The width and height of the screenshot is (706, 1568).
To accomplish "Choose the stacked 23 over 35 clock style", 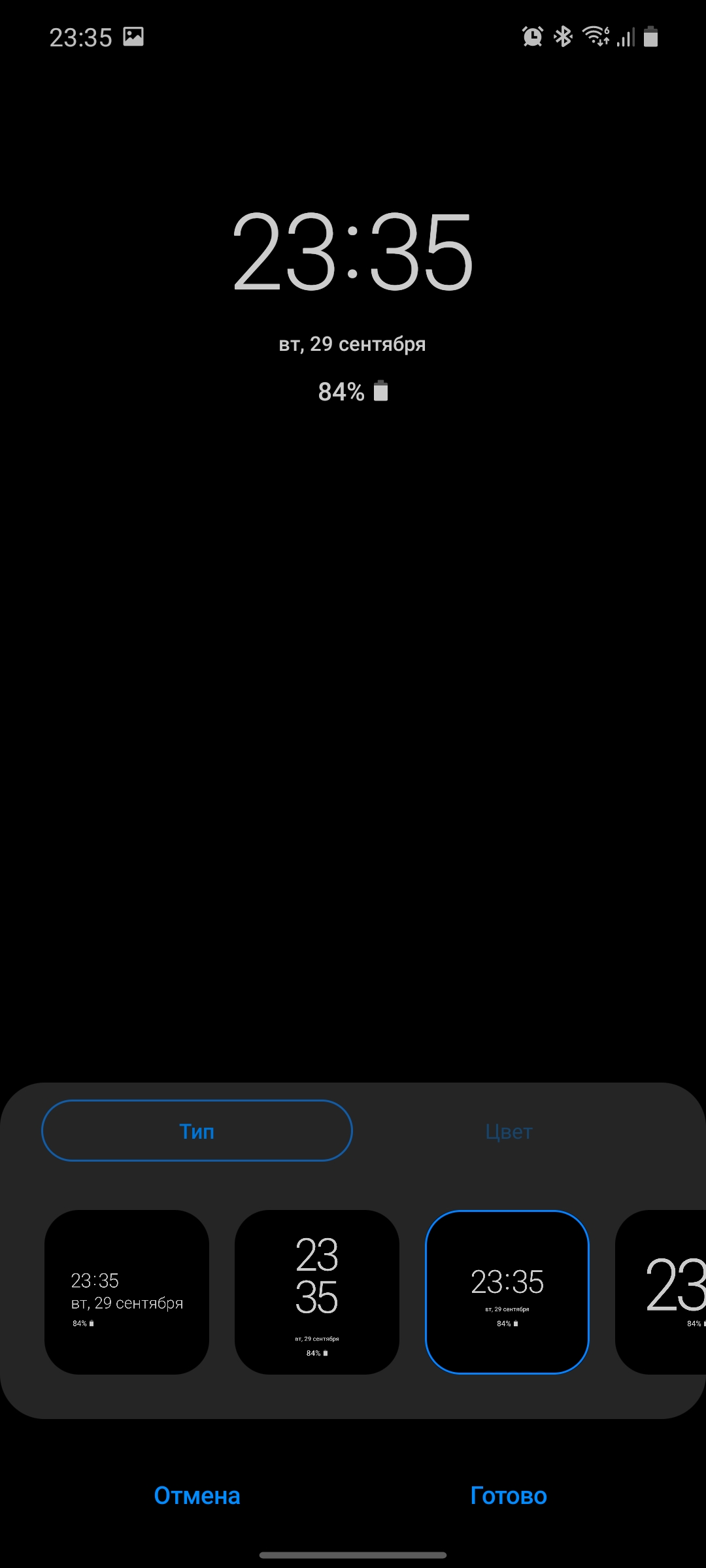I will (317, 1292).
